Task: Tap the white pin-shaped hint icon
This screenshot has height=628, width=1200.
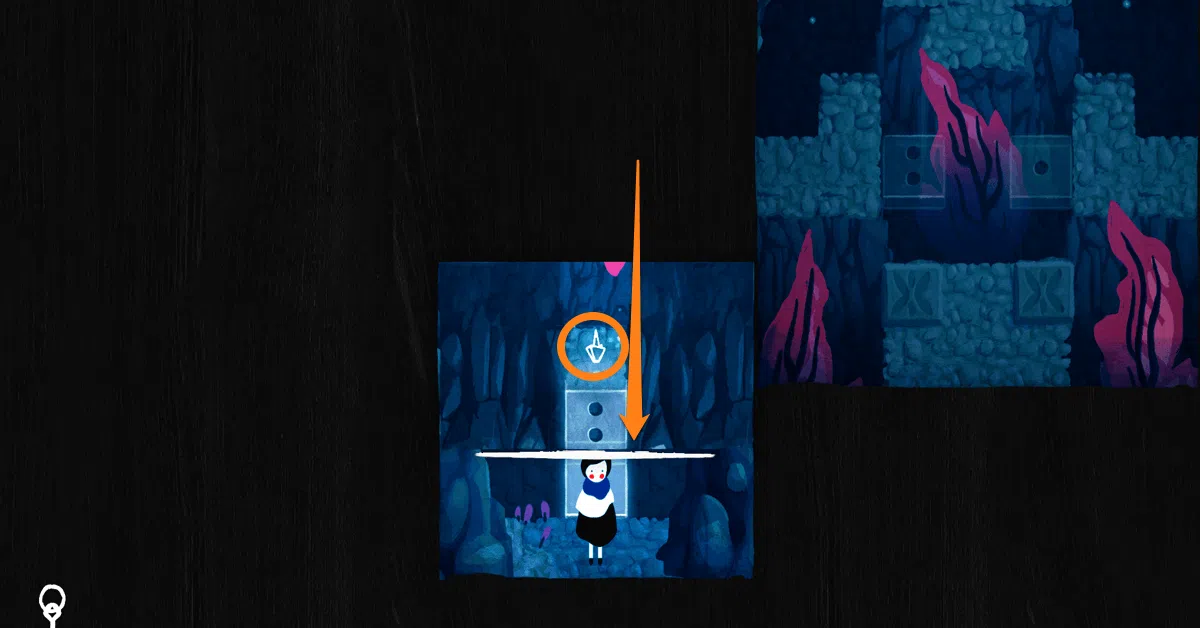Action: tap(51, 605)
